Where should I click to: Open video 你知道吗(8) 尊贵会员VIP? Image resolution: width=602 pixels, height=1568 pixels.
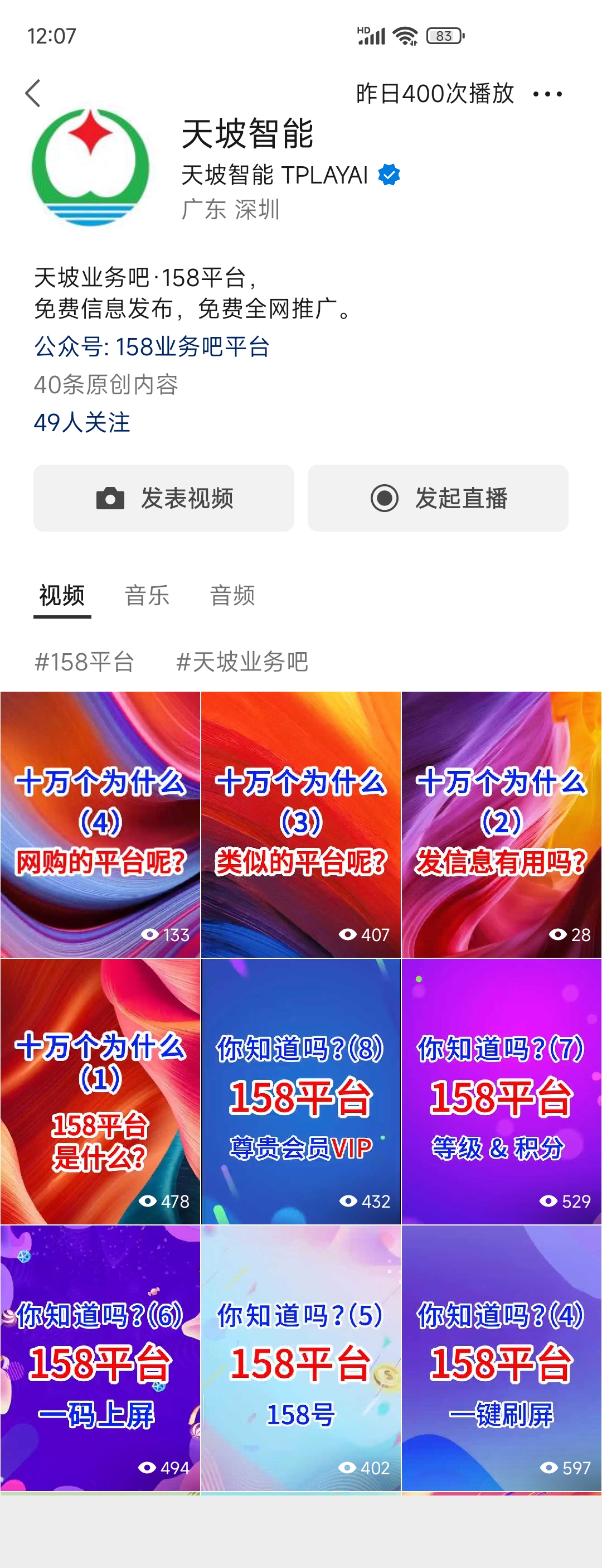pyautogui.click(x=301, y=1092)
